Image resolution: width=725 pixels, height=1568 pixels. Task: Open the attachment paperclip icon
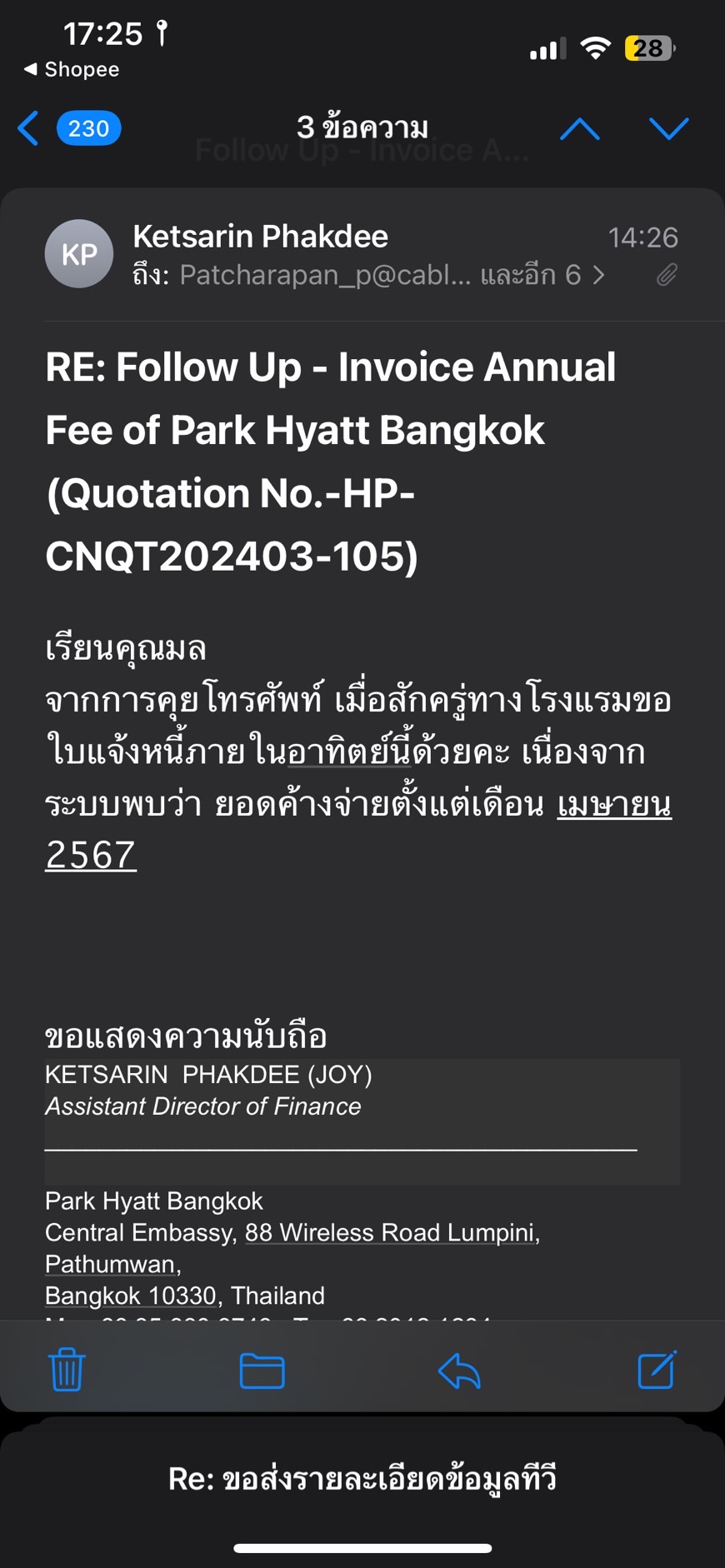click(667, 275)
